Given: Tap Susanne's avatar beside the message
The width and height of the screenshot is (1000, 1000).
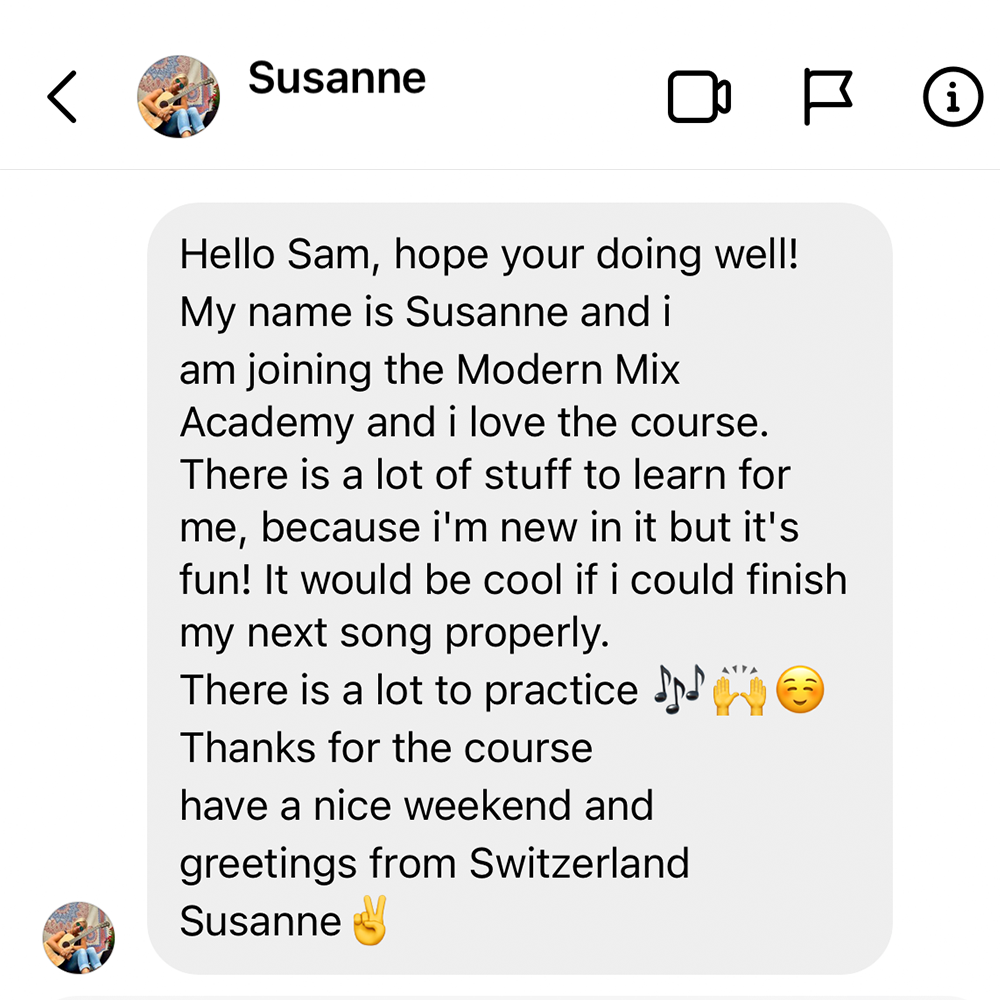Looking at the screenshot, I should [79, 937].
